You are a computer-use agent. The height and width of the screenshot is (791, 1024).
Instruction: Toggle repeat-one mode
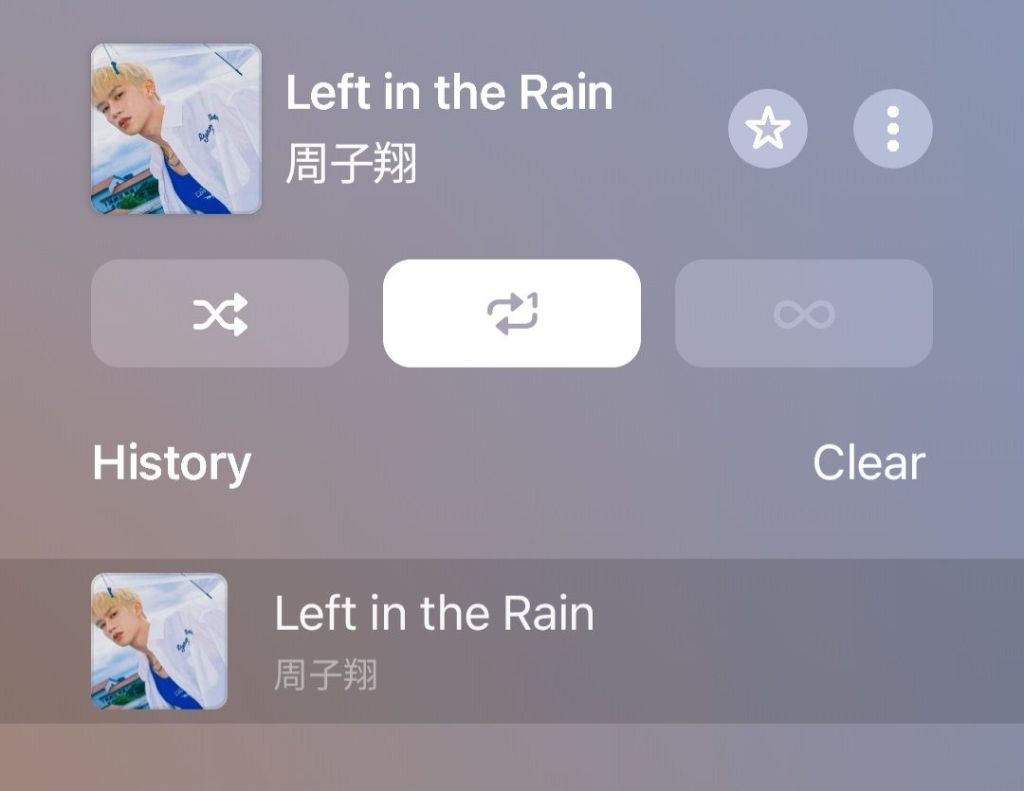[x=512, y=314]
